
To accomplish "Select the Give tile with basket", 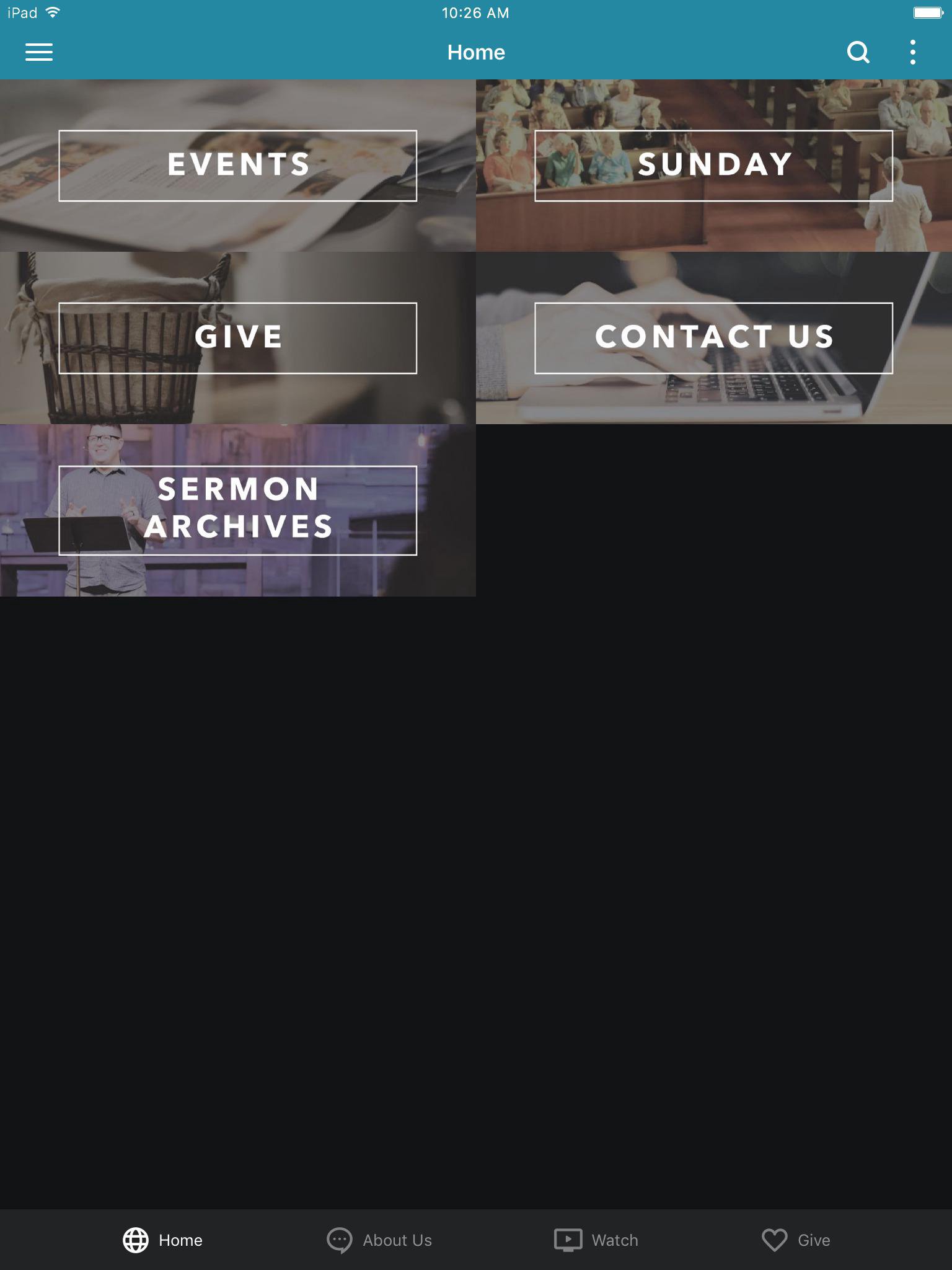I will (x=238, y=337).
